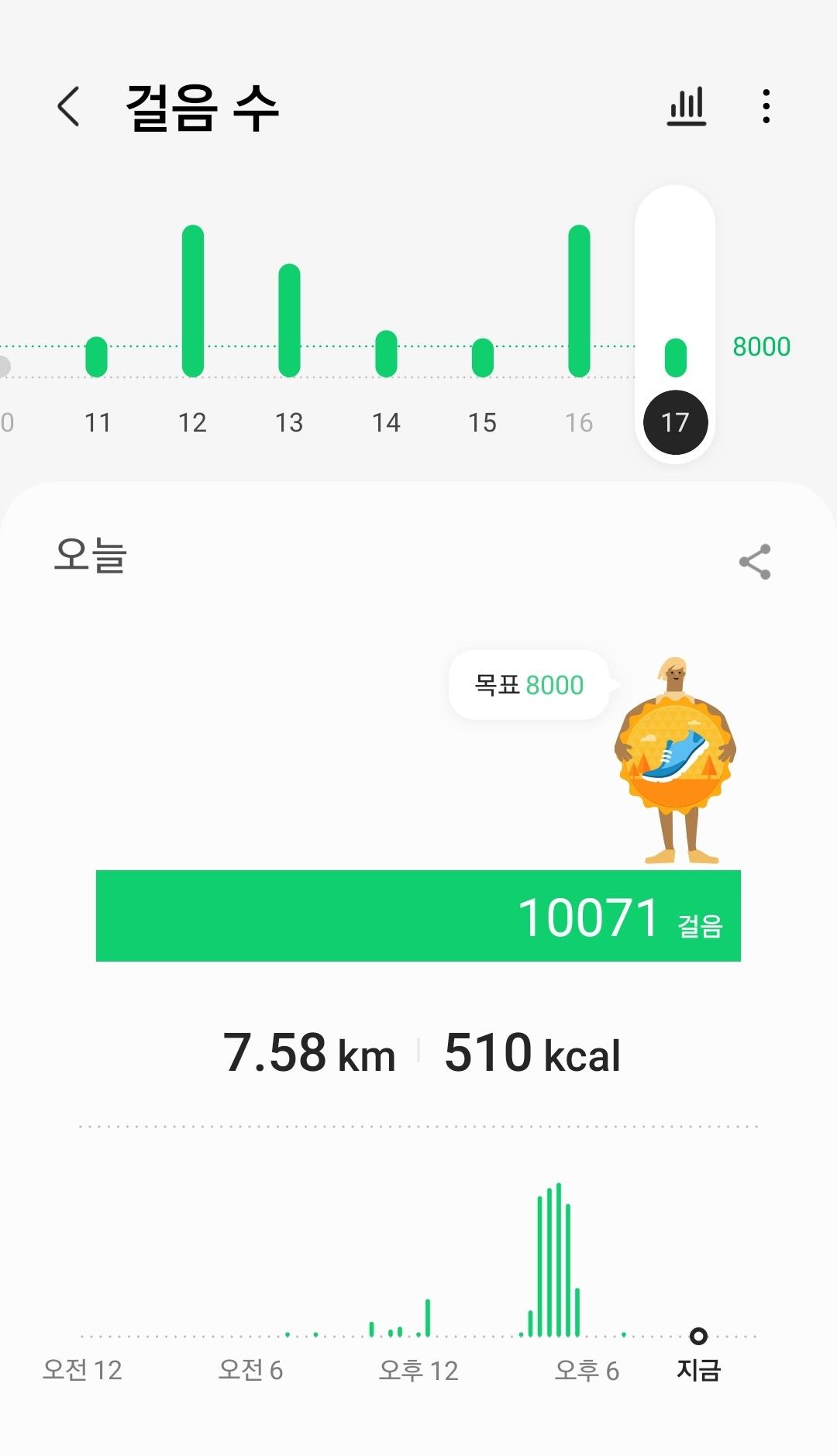This screenshot has height=1456, width=837.
Task: Open the more options menu
Action: coord(766,106)
